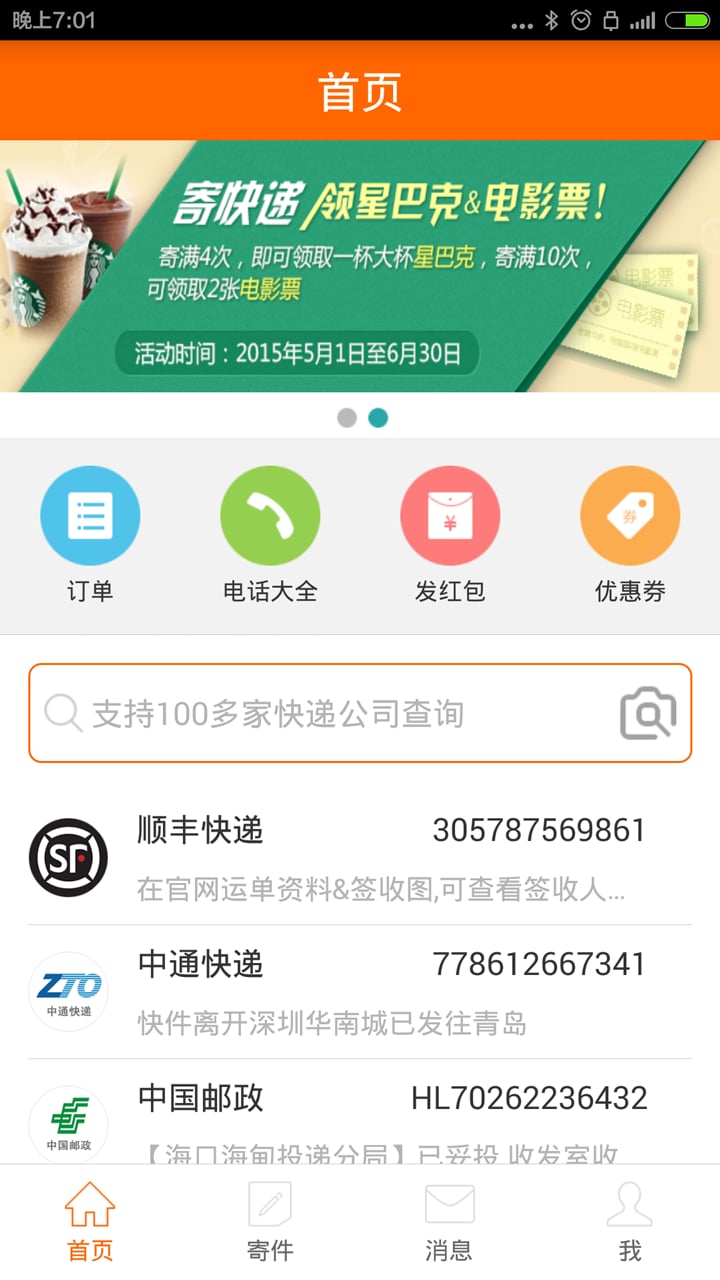Open the Starbucks and movie ticket promo banner
This screenshot has height=1280, width=720.
pos(360,266)
